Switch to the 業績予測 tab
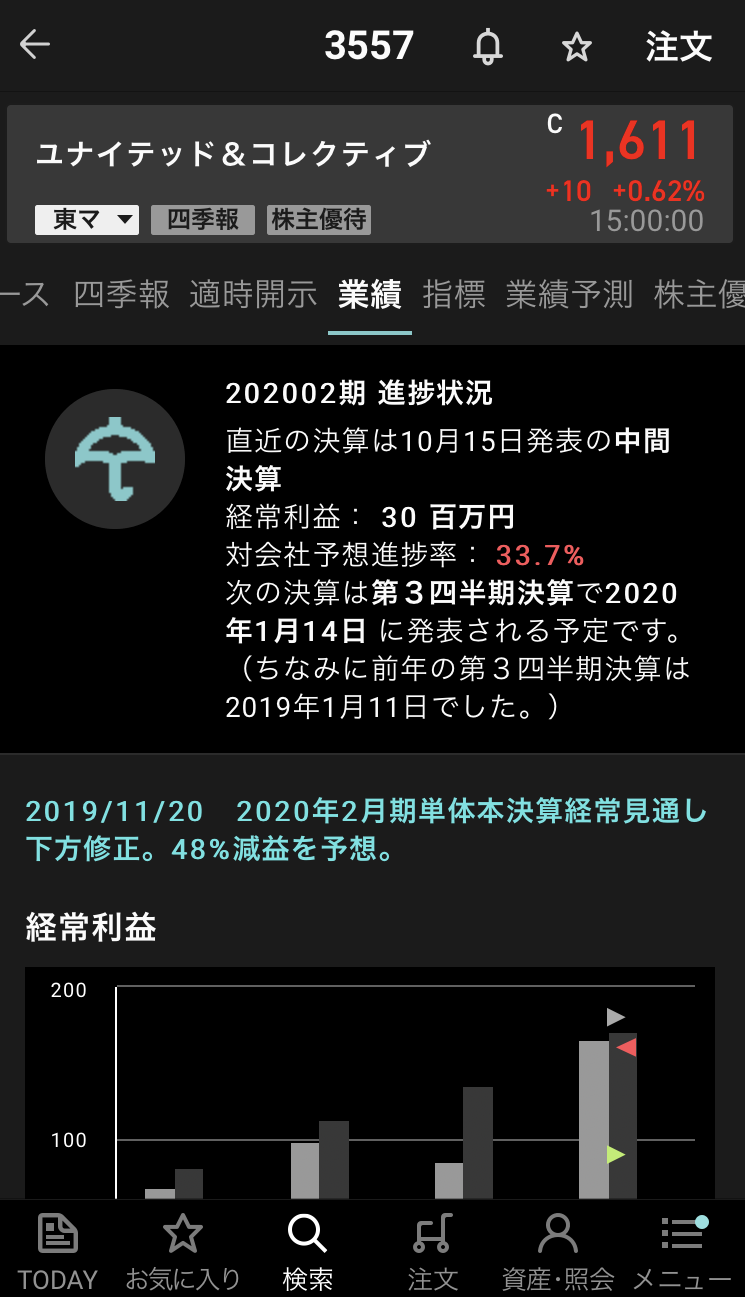This screenshot has width=745, height=1297. pos(569,294)
